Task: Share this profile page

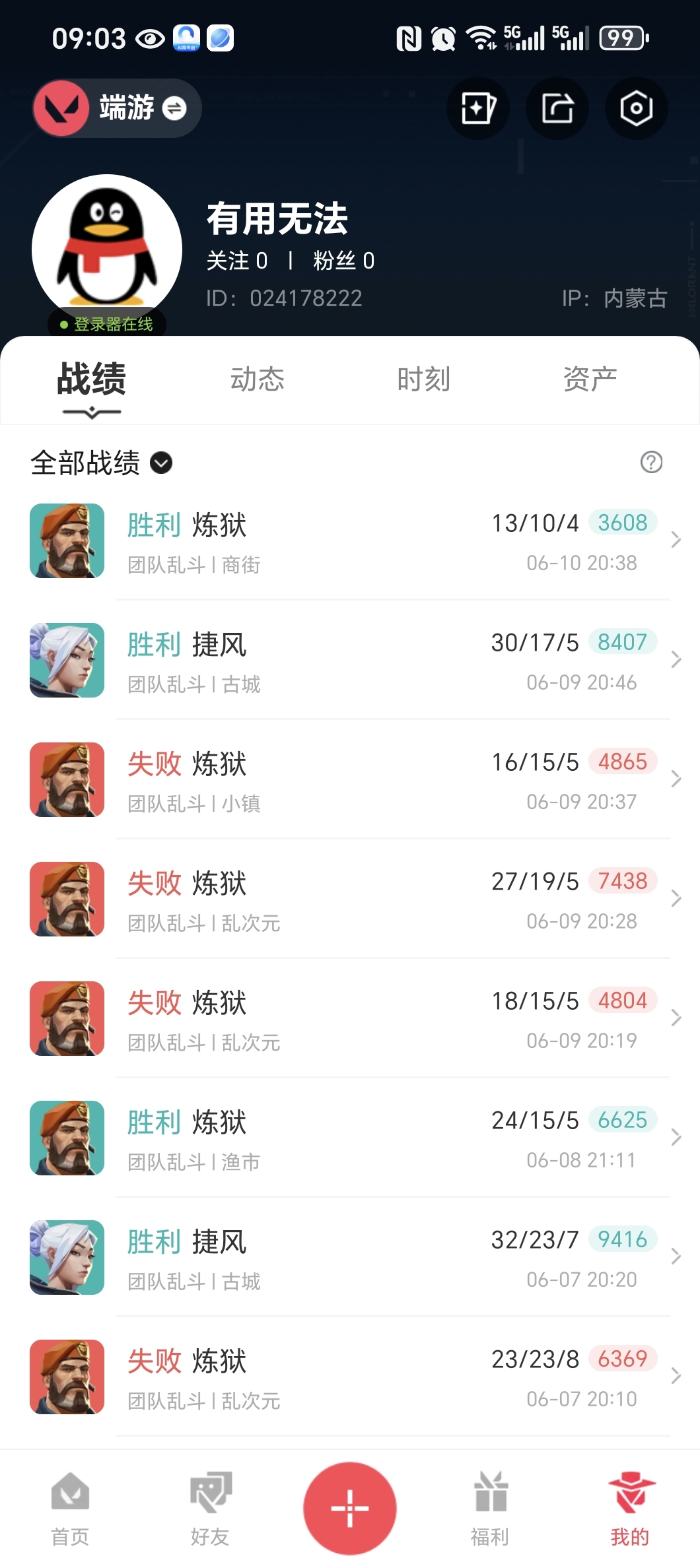Action: (x=557, y=108)
